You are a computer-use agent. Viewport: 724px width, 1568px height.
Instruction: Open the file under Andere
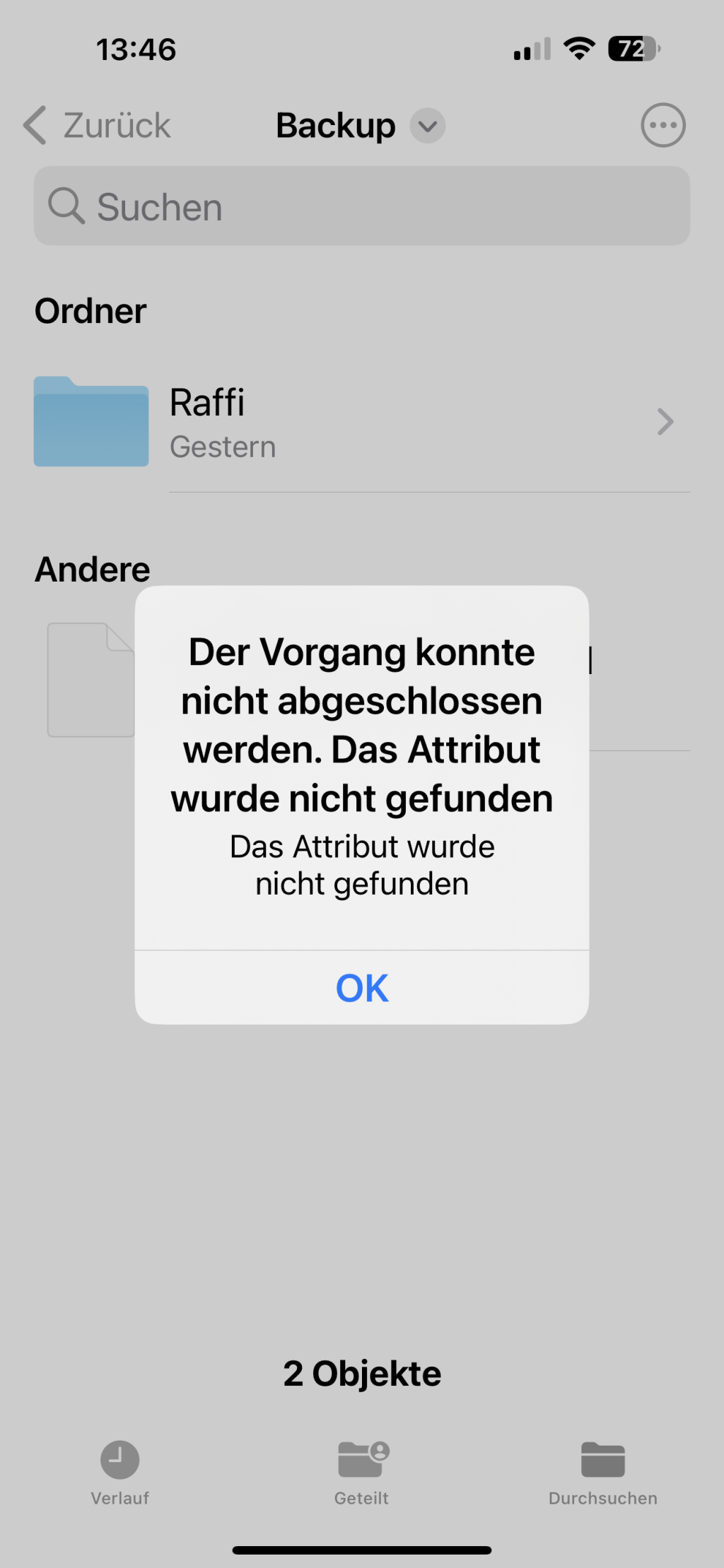[90, 680]
